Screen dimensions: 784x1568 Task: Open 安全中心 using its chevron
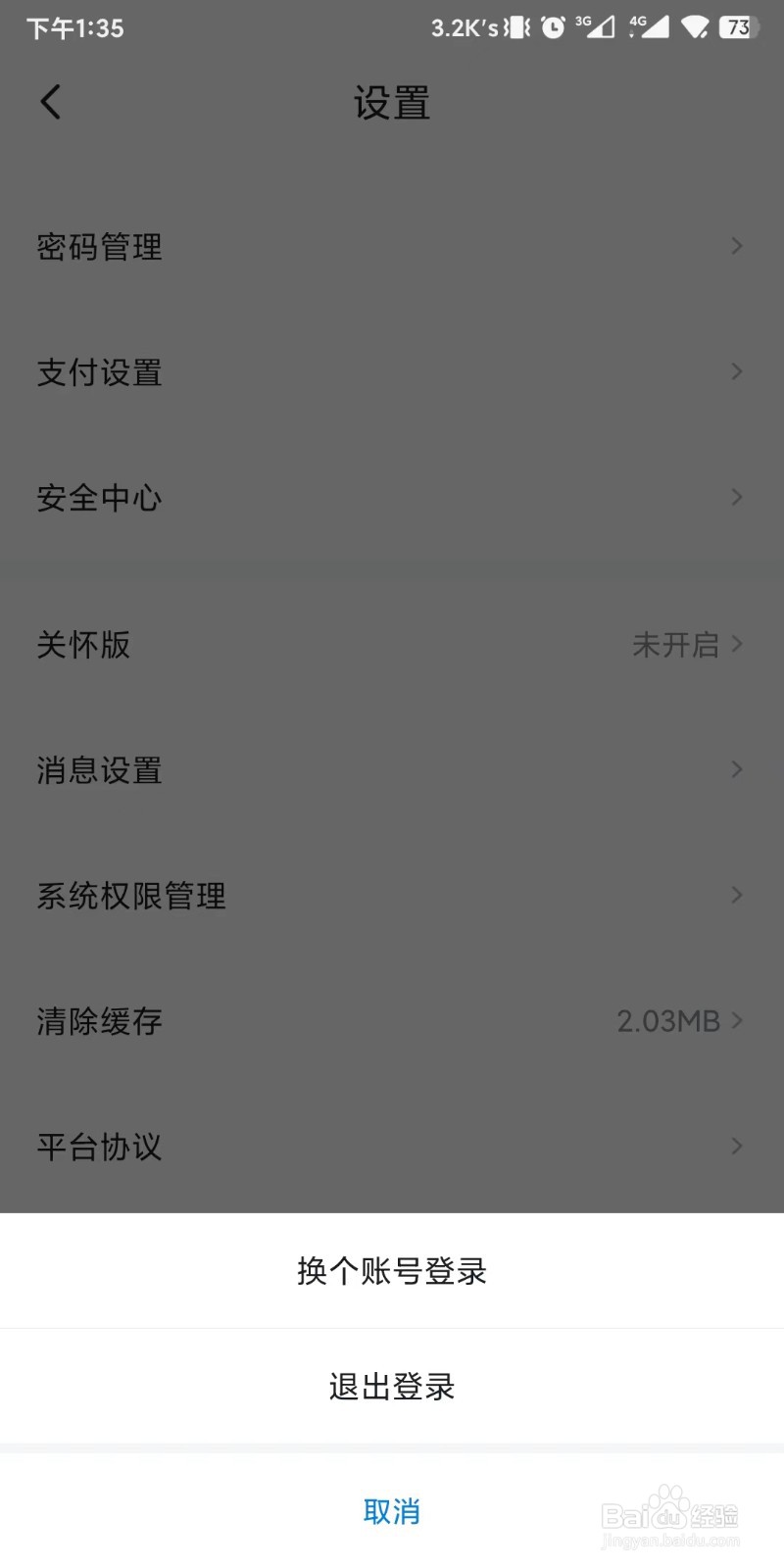(x=737, y=497)
